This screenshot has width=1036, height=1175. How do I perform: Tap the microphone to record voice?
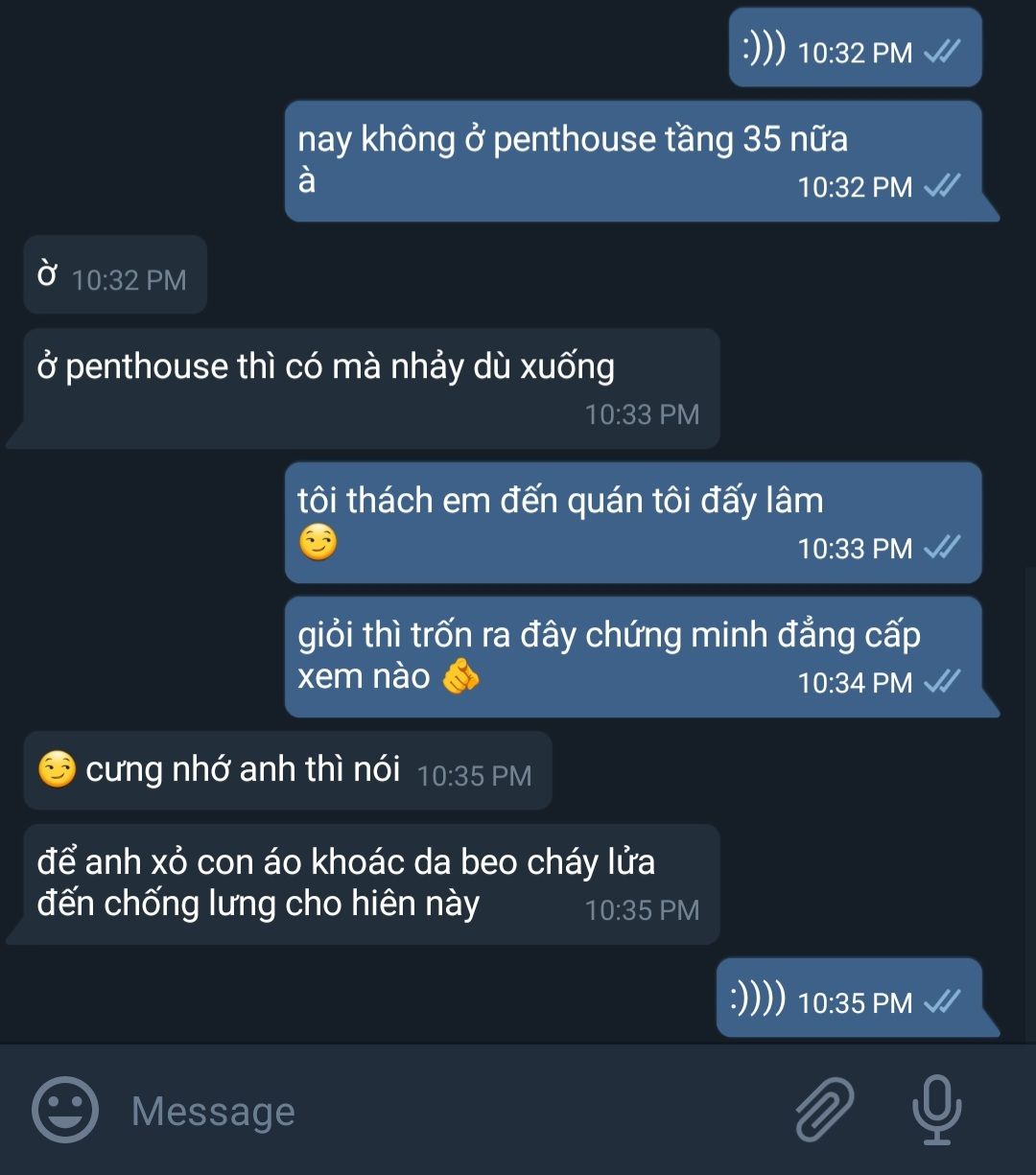click(x=936, y=1110)
